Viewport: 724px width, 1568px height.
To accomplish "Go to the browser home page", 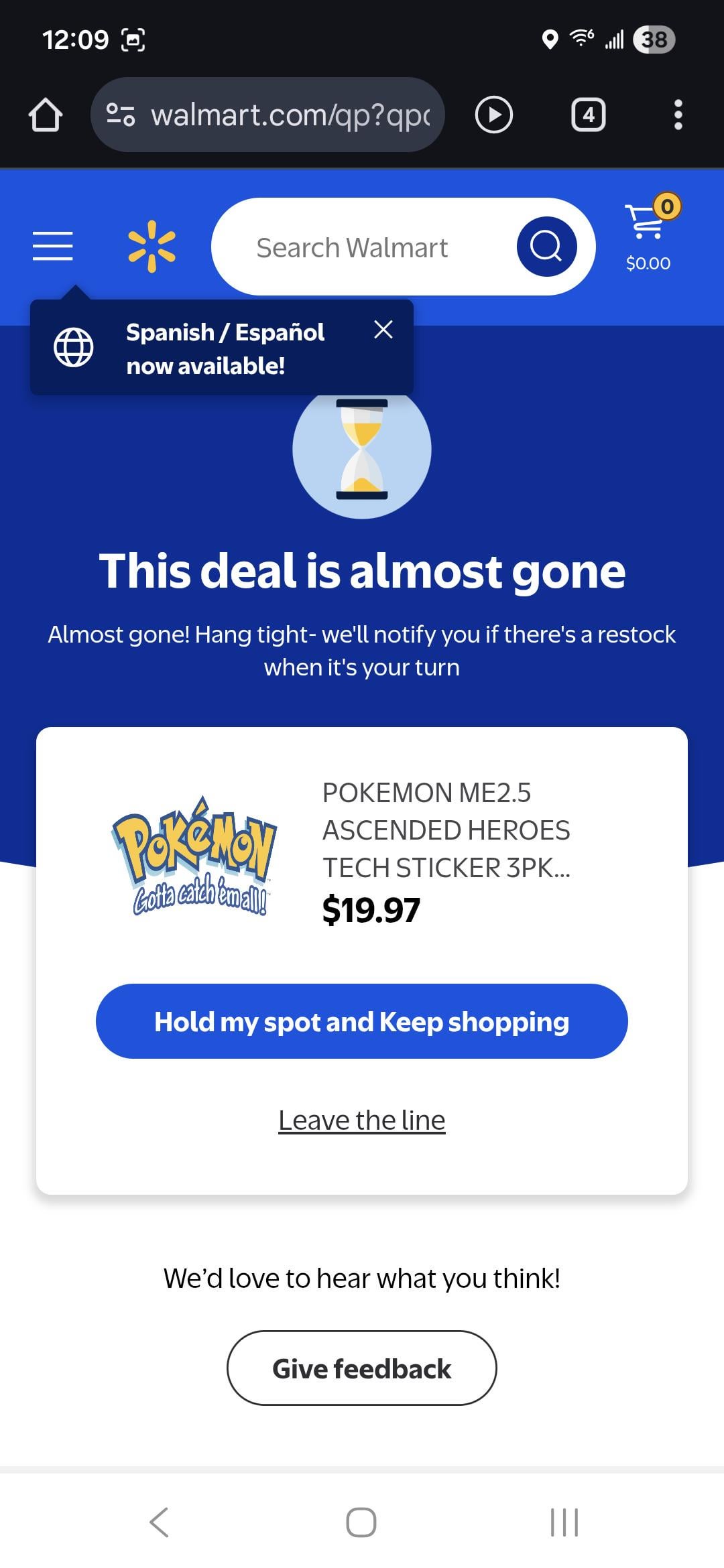I will [x=46, y=115].
